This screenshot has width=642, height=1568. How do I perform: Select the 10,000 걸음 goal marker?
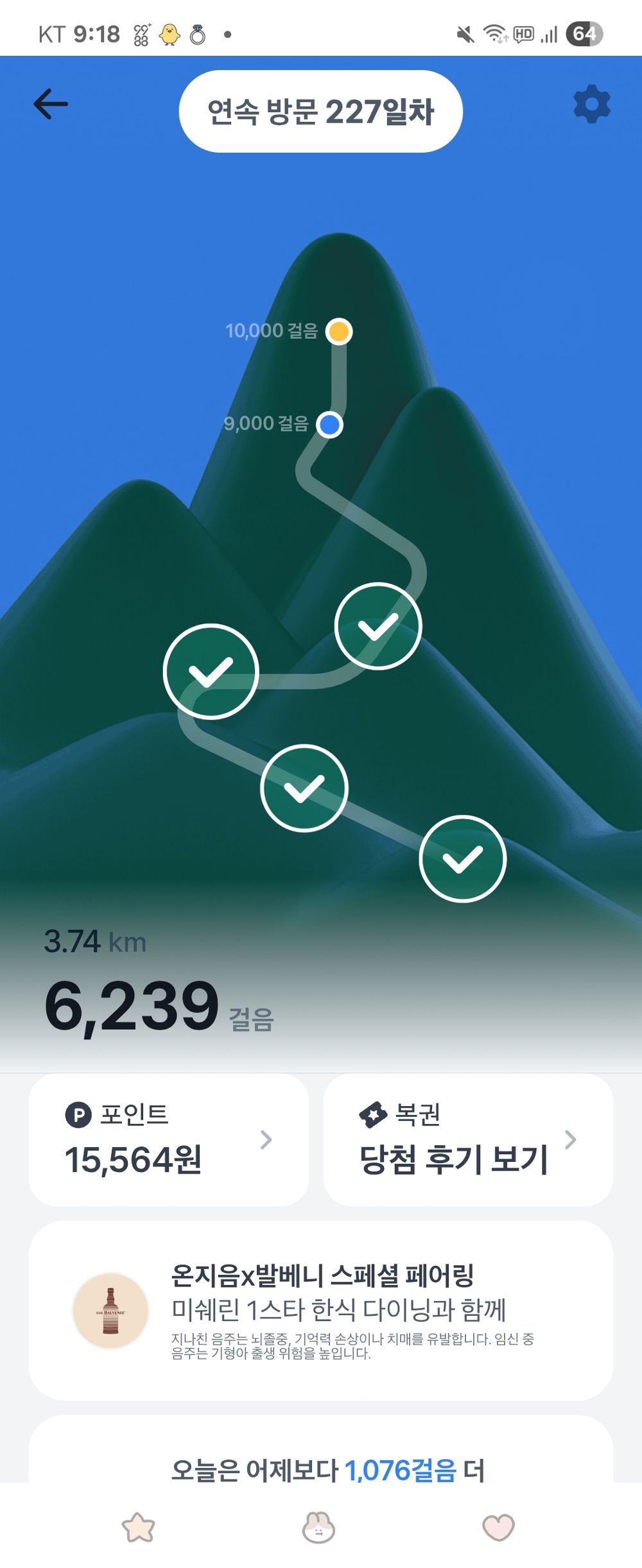tap(339, 332)
